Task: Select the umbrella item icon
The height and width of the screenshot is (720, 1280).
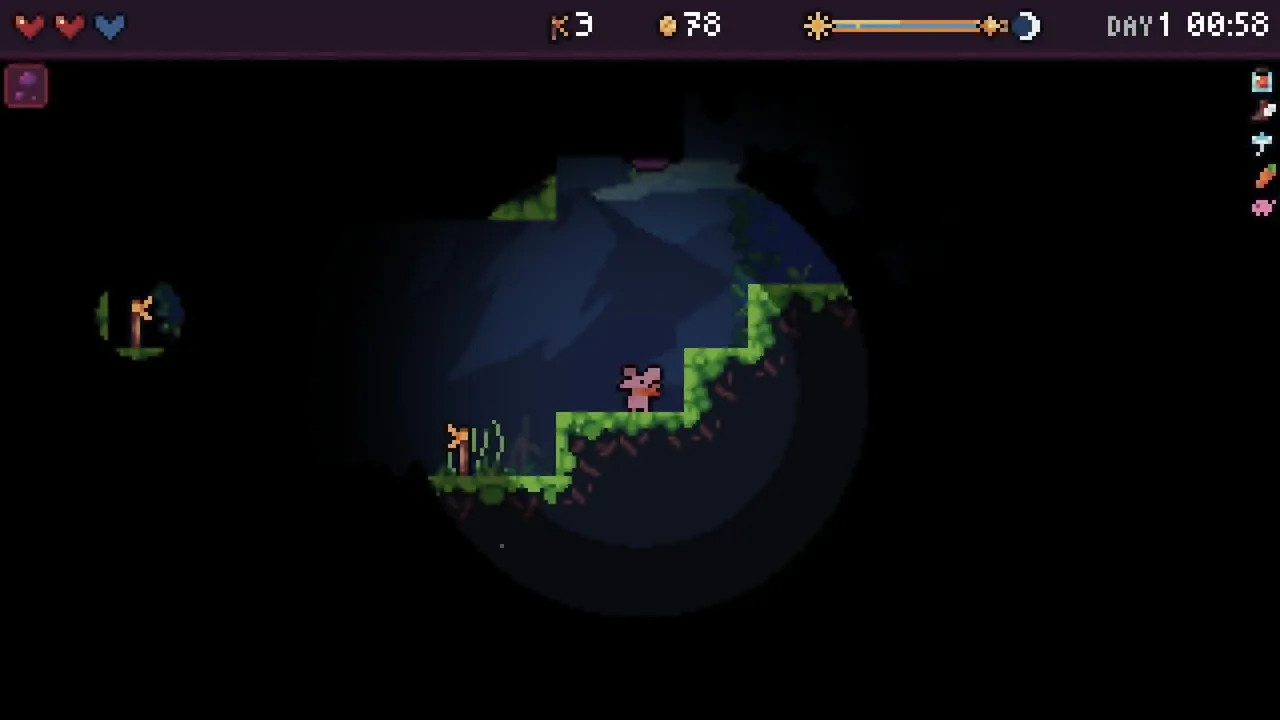Action: [x=1262, y=143]
